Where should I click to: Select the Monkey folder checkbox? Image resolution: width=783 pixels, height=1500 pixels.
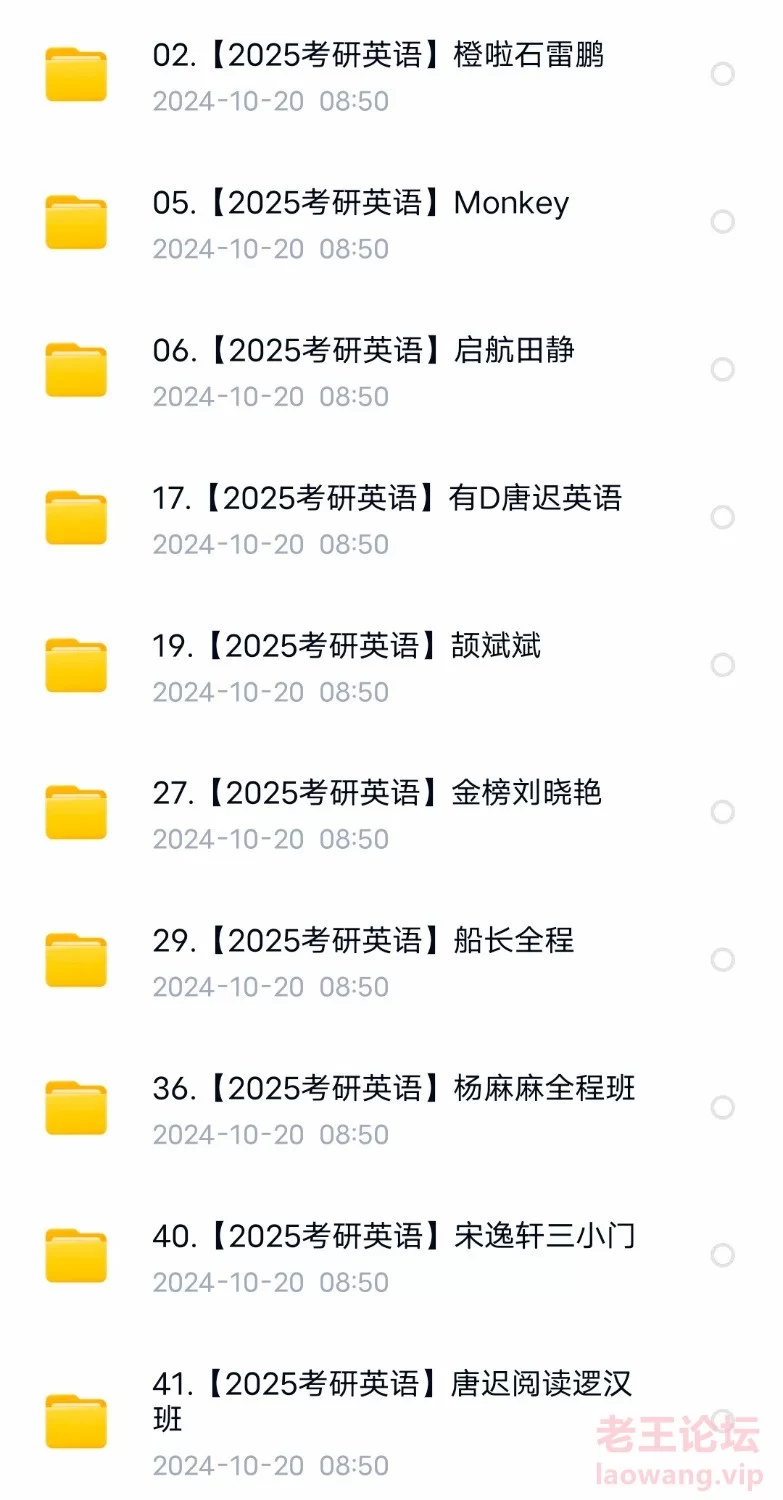[722, 222]
